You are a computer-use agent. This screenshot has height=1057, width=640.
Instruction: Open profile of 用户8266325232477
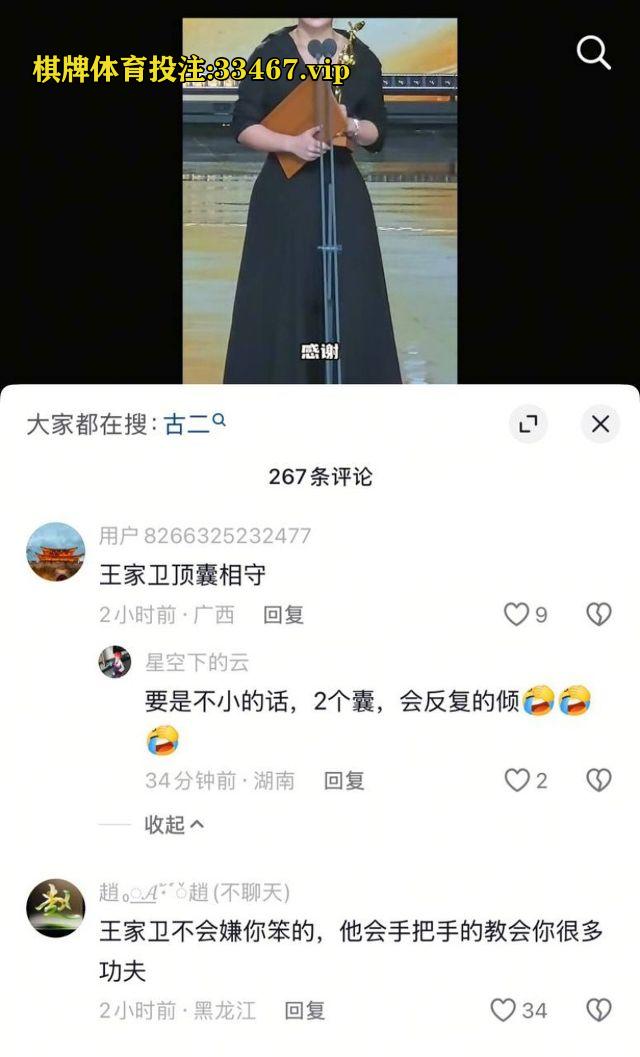(x=55, y=551)
